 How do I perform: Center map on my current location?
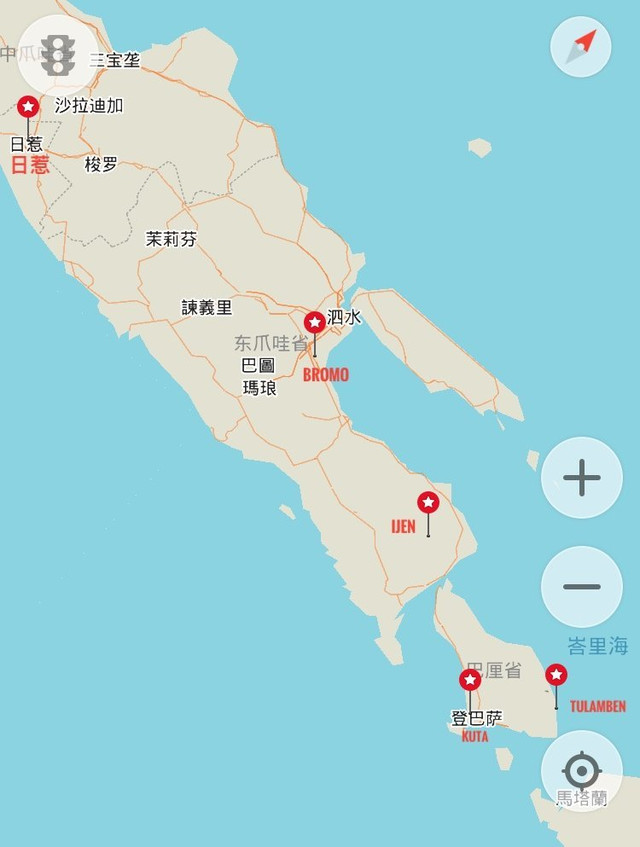tap(581, 771)
